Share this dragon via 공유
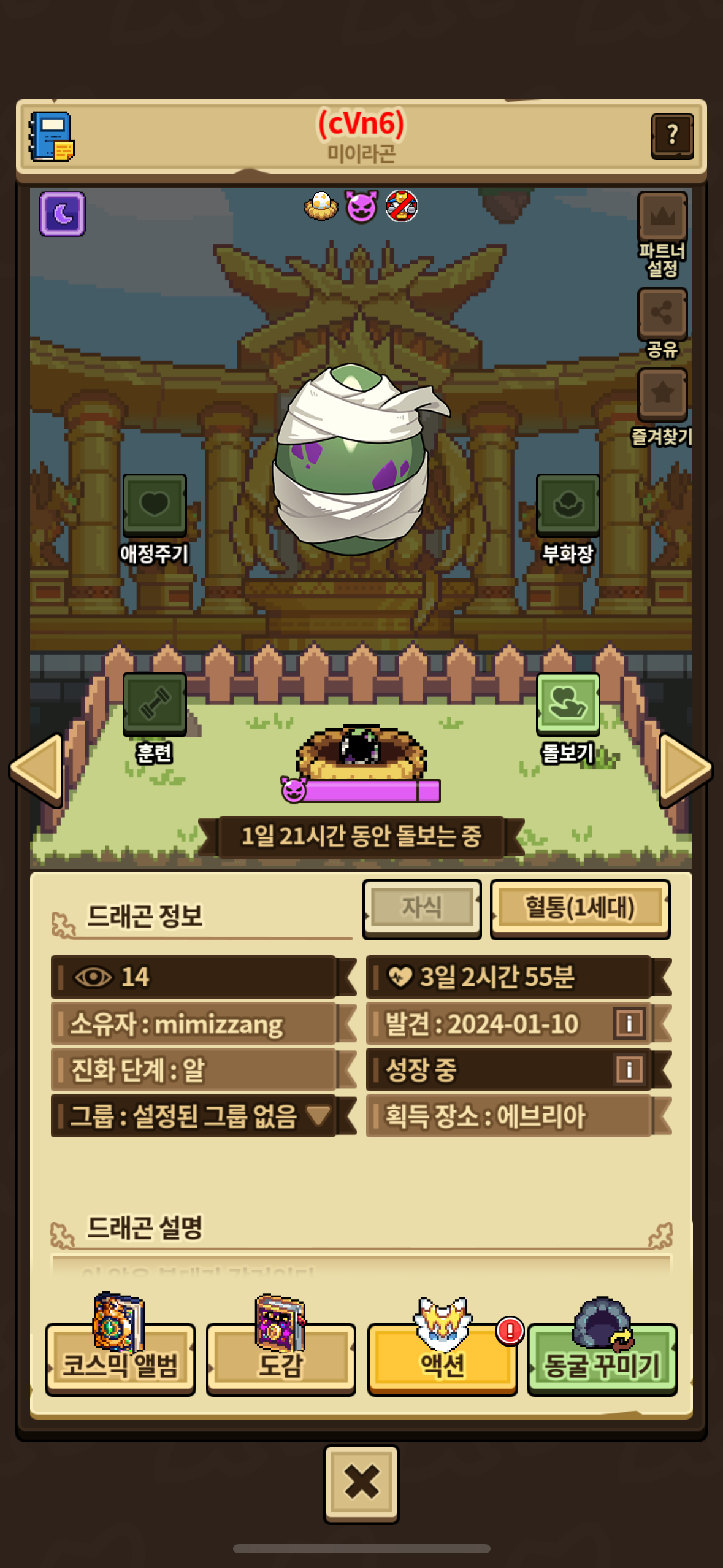Image resolution: width=723 pixels, height=1568 pixels. click(x=662, y=314)
